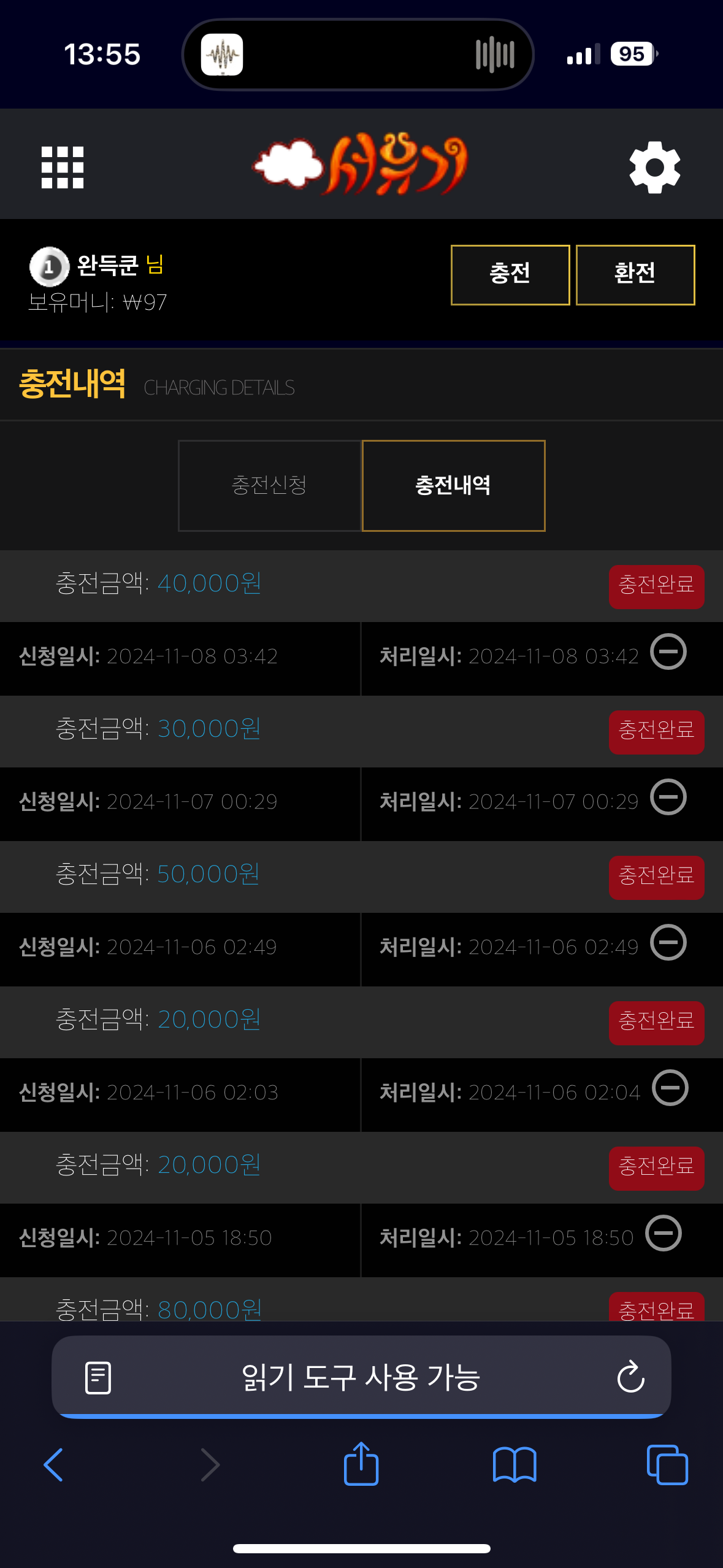Remove the 30,000원 charge record
723x1568 pixels.
(x=668, y=796)
